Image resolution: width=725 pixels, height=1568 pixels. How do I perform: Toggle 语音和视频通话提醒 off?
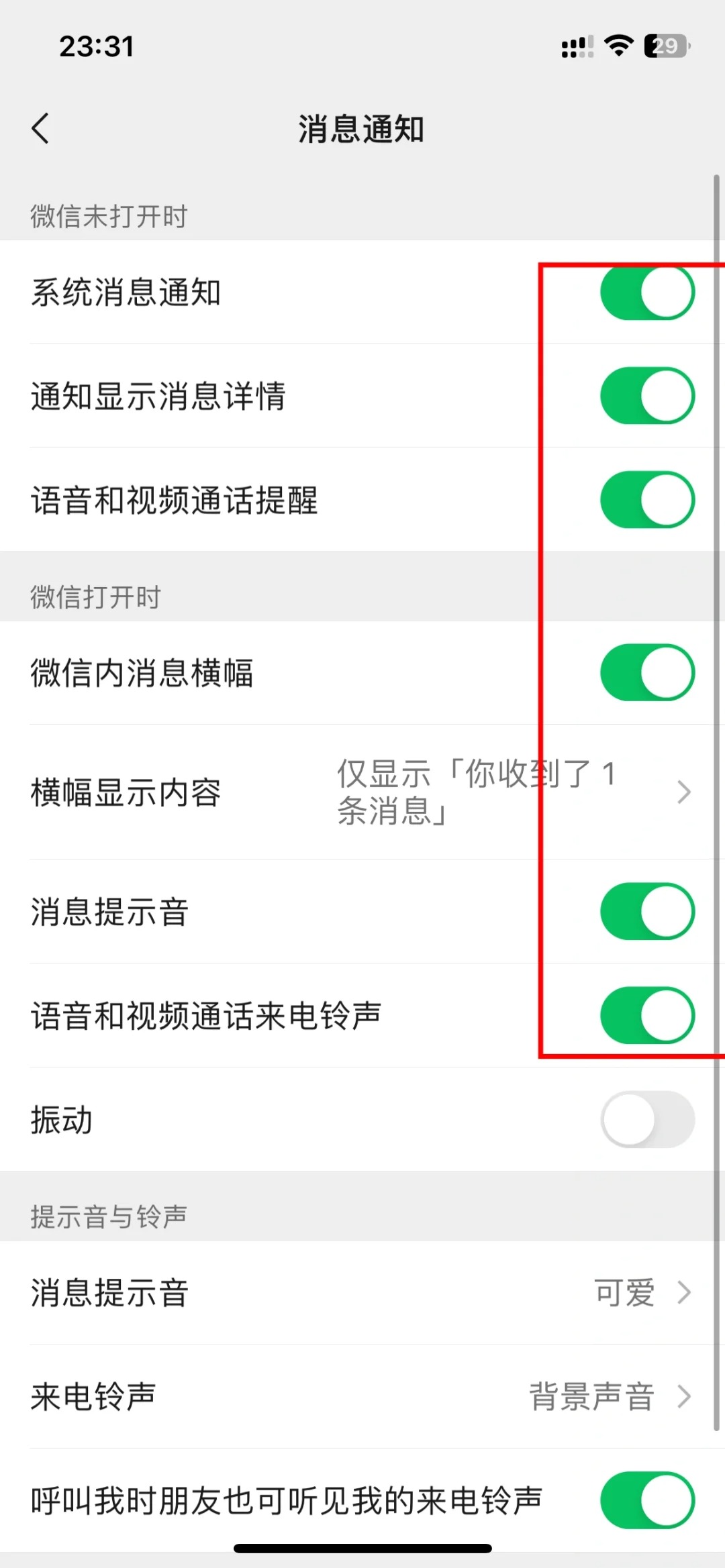coord(647,500)
